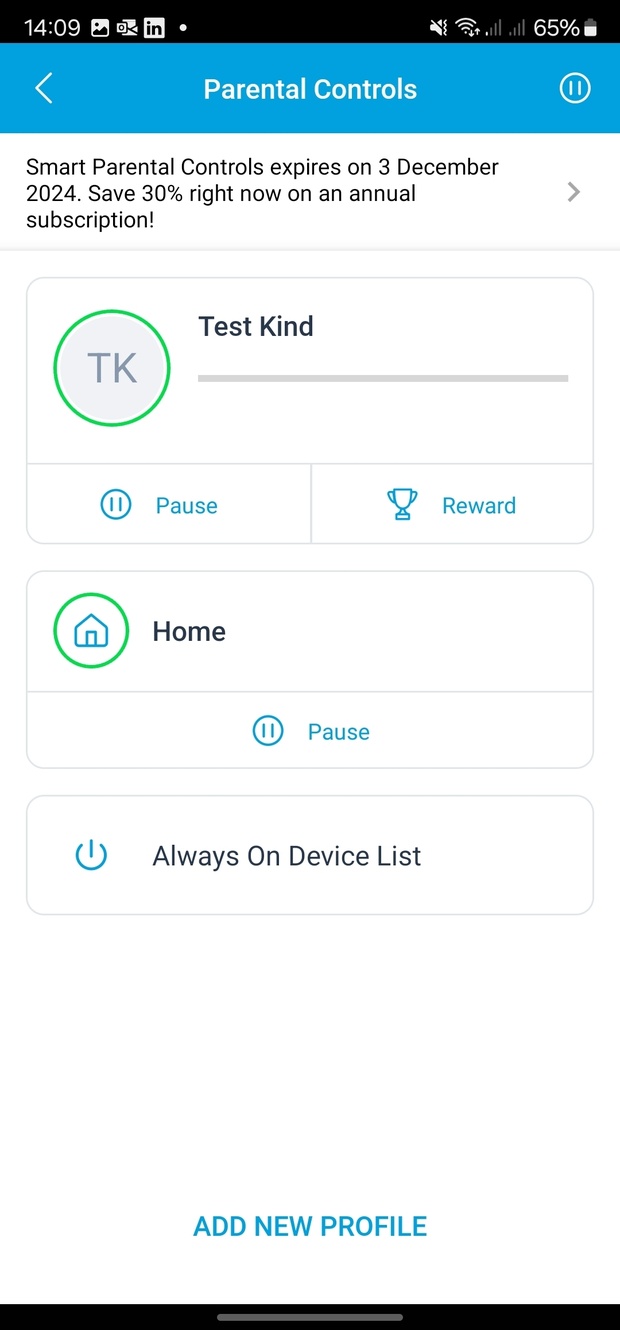The image size is (620, 1330).
Task: Pause internet for Test Kind
Action: pos(168,505)
